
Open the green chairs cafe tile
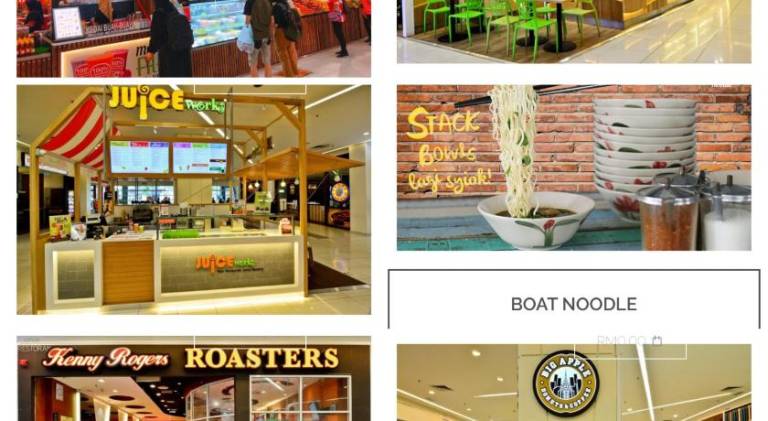pyautogui.click(x=573, y=30)
